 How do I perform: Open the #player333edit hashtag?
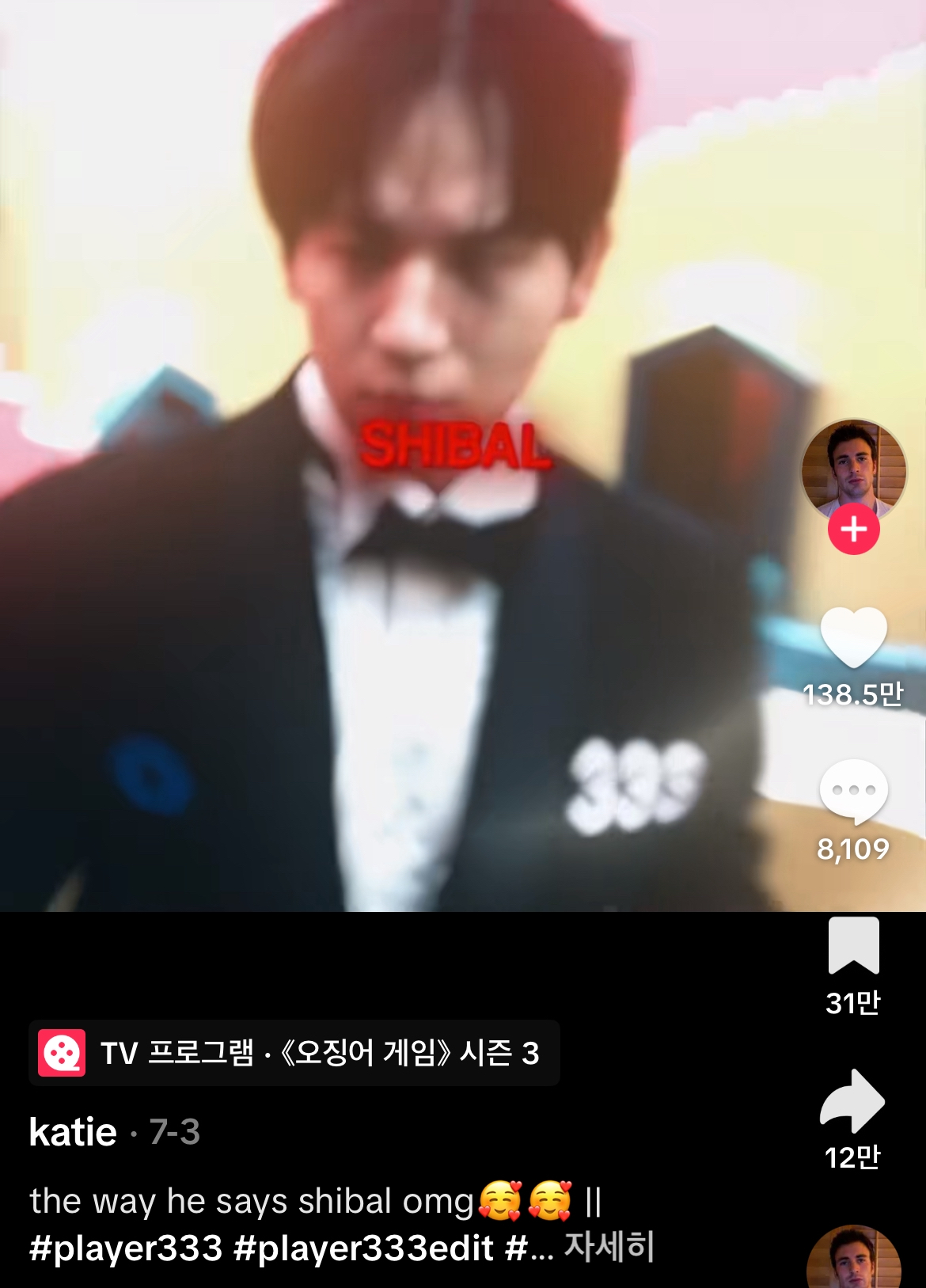(x=364, y=1248)
